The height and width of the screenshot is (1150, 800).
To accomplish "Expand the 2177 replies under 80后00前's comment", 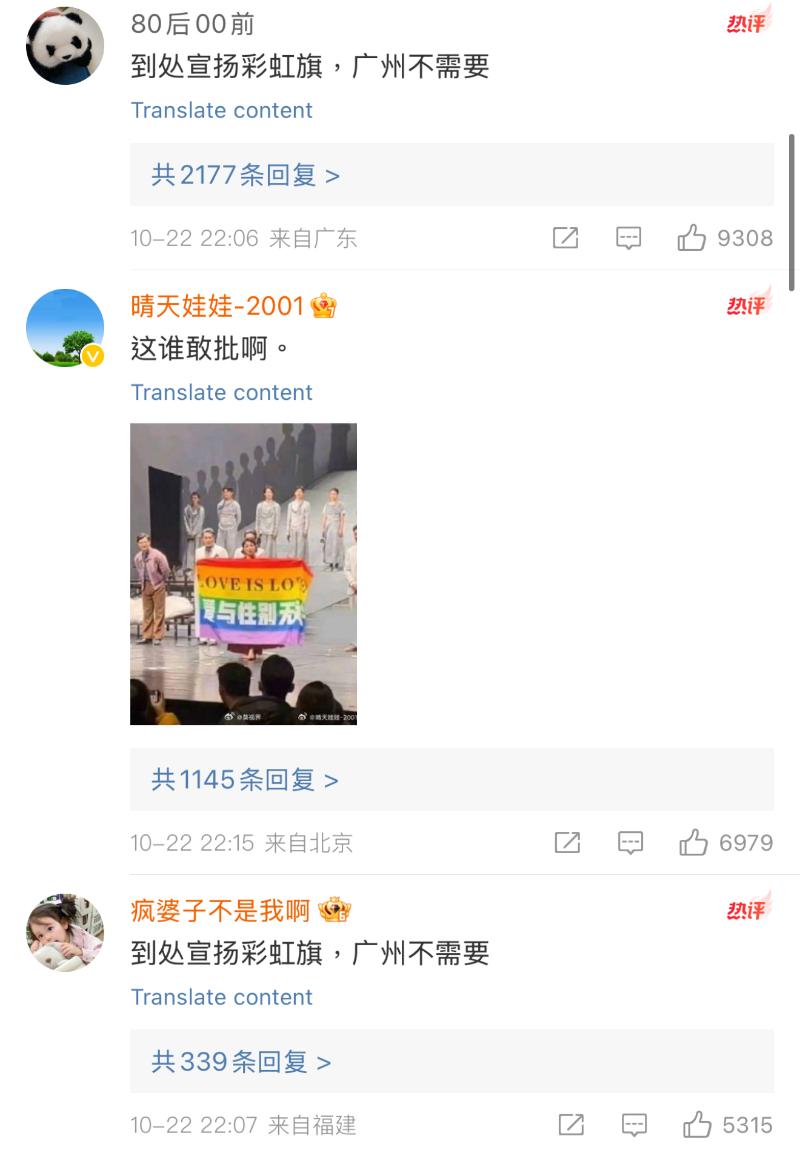I will point(245,175).
